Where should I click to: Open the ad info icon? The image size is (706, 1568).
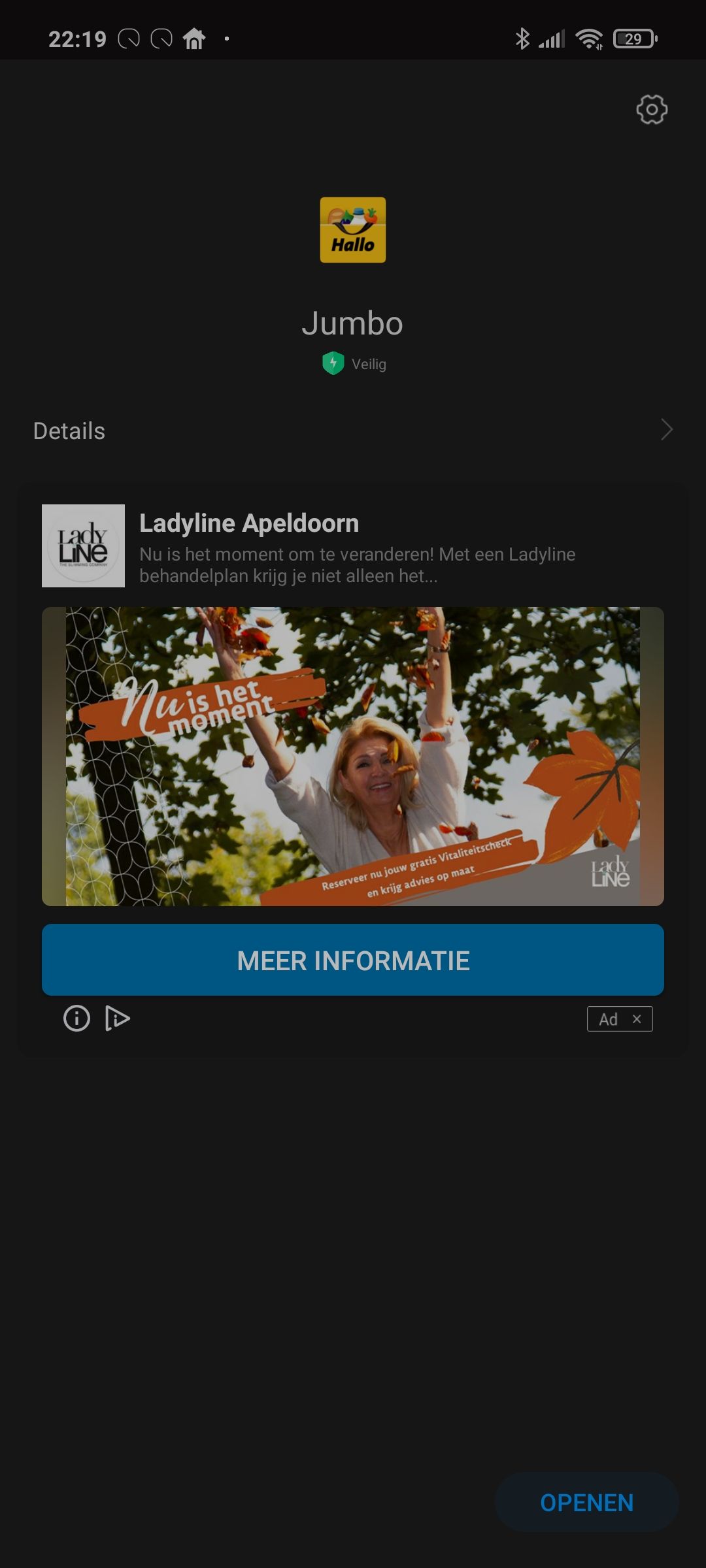tap(76, 1018)
